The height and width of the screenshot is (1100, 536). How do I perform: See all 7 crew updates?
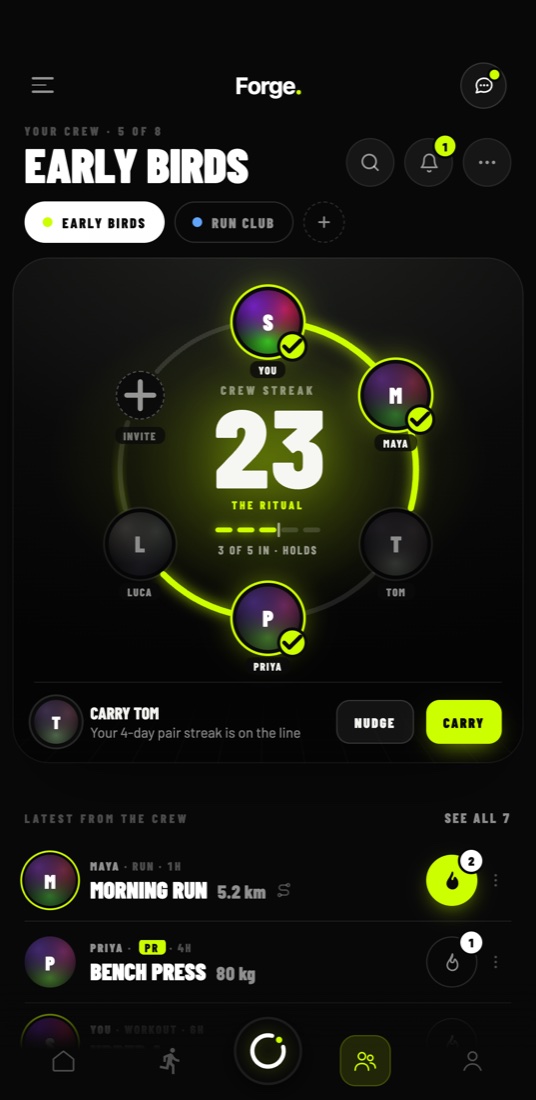point(477,818)
